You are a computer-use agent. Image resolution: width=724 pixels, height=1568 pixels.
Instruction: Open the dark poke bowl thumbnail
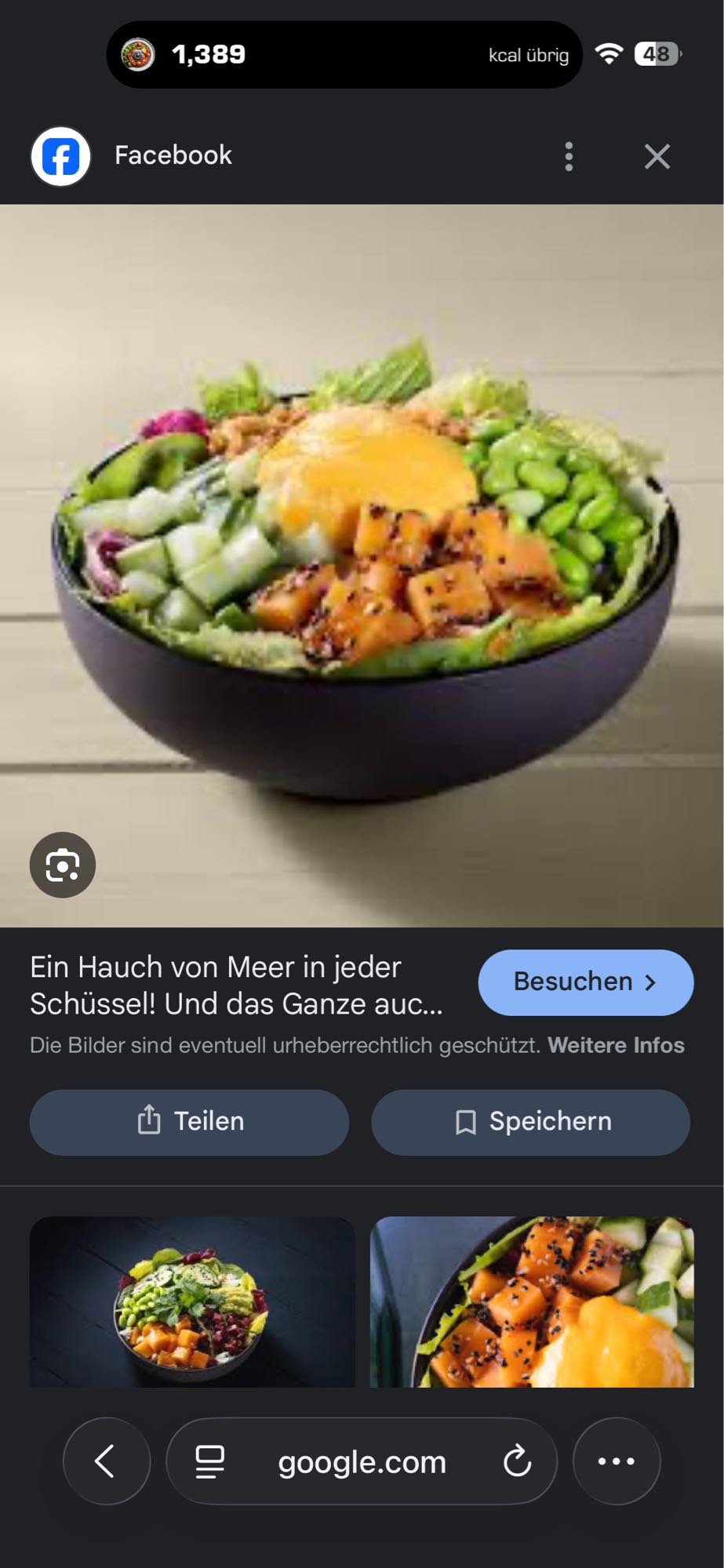[x=191, y=1303]
